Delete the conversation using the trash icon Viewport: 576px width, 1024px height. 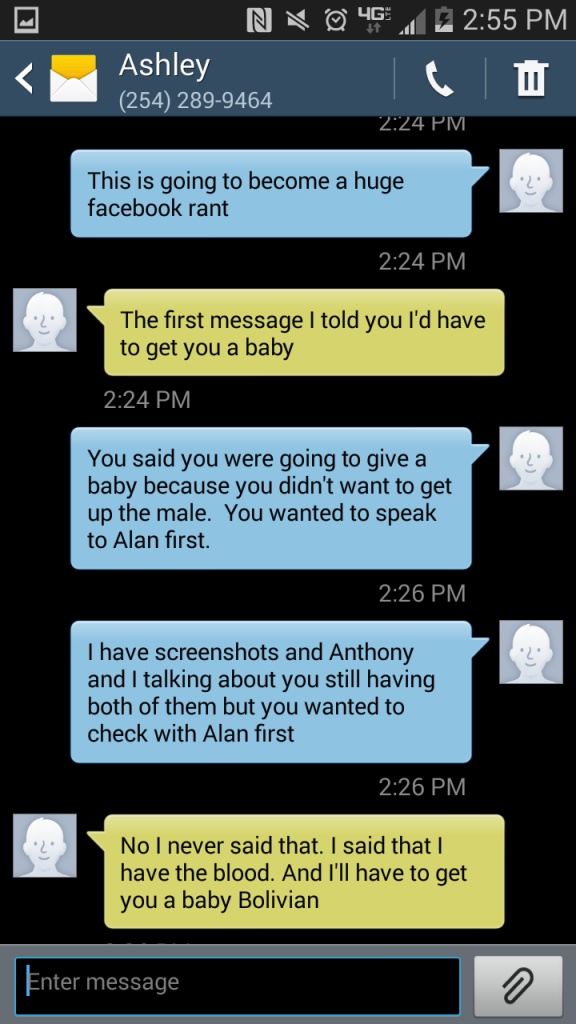pos(532,79)
